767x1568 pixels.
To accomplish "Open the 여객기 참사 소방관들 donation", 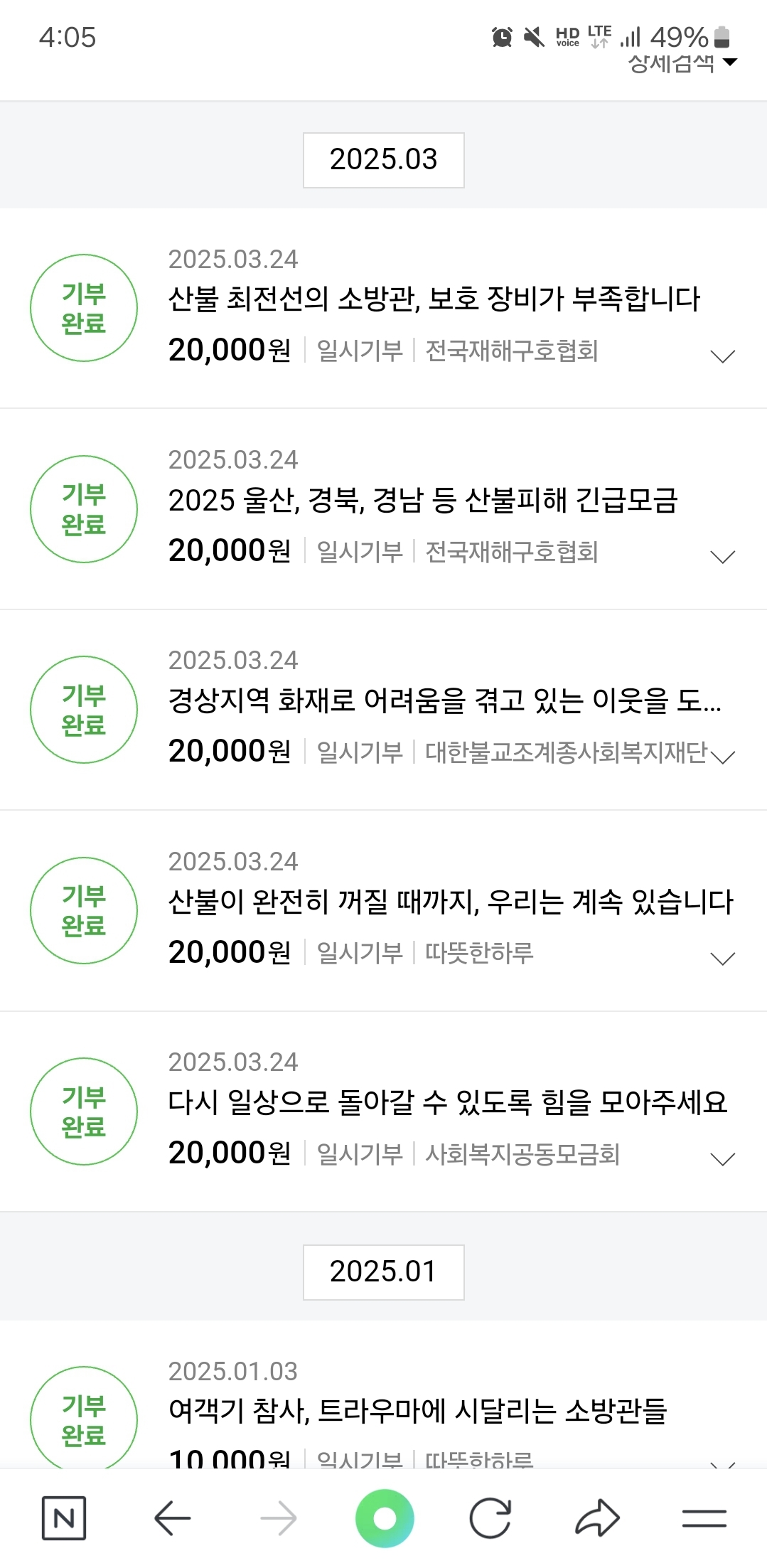I will tap(417, 1411).
